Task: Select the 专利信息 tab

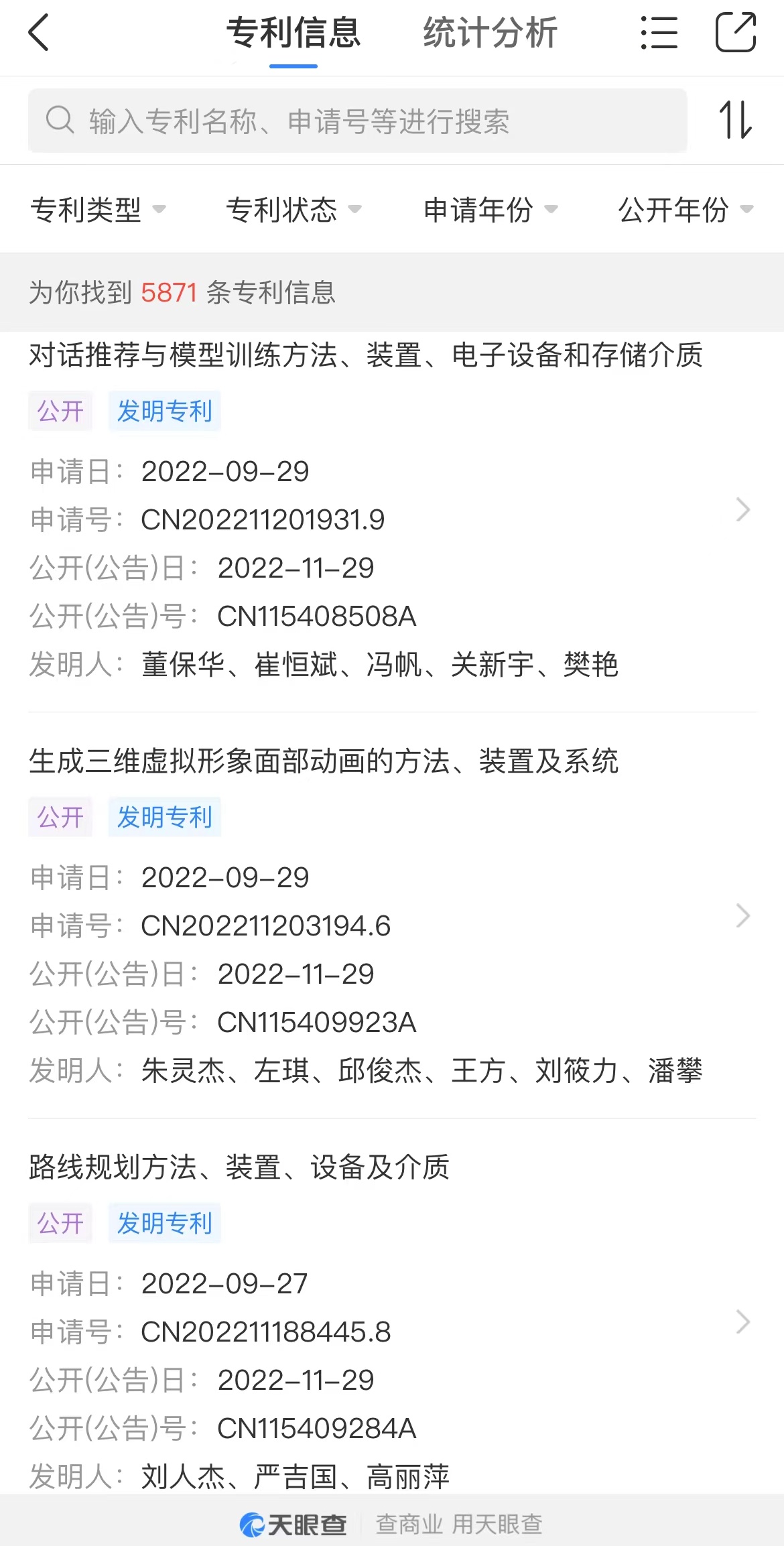Action: tap(293, 33)
